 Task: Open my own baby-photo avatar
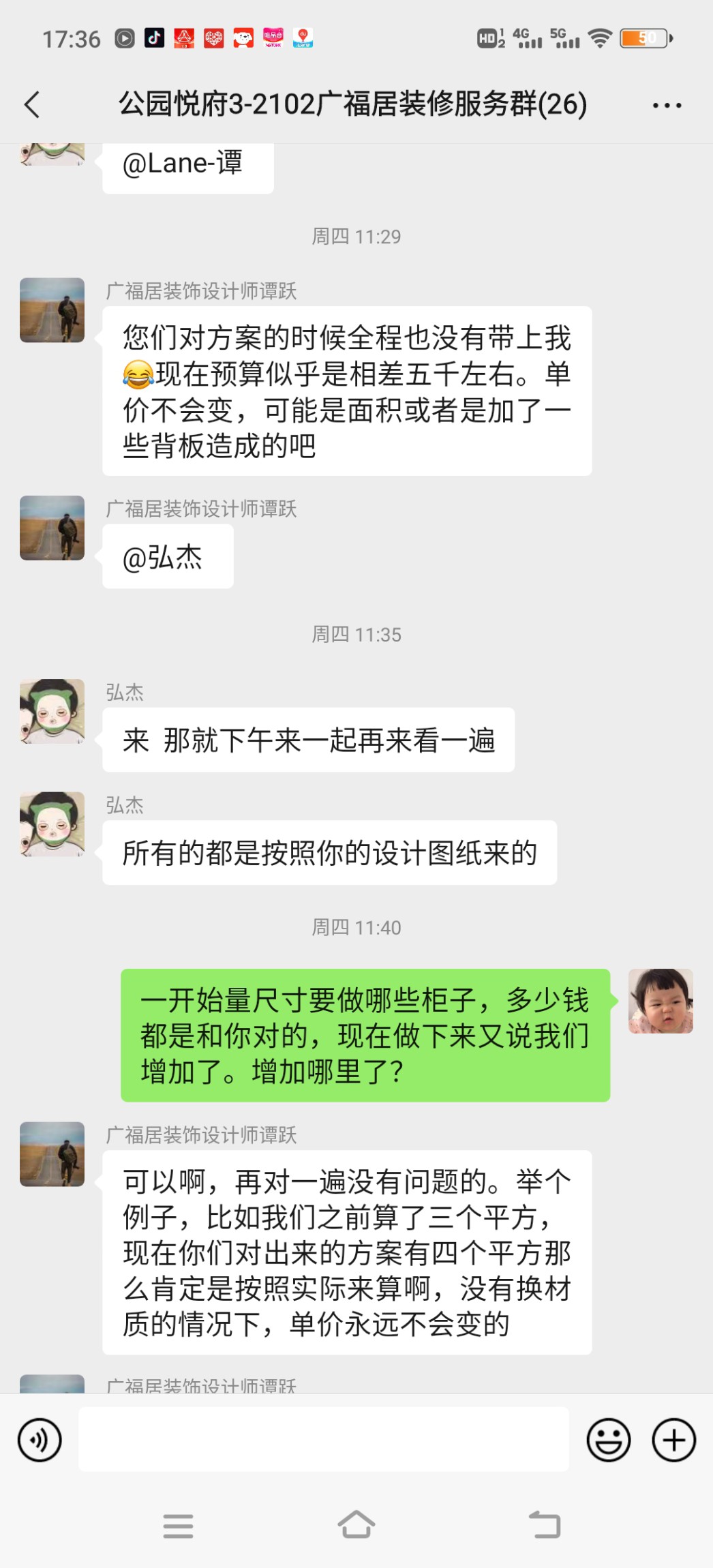(x=660, y=1000)
